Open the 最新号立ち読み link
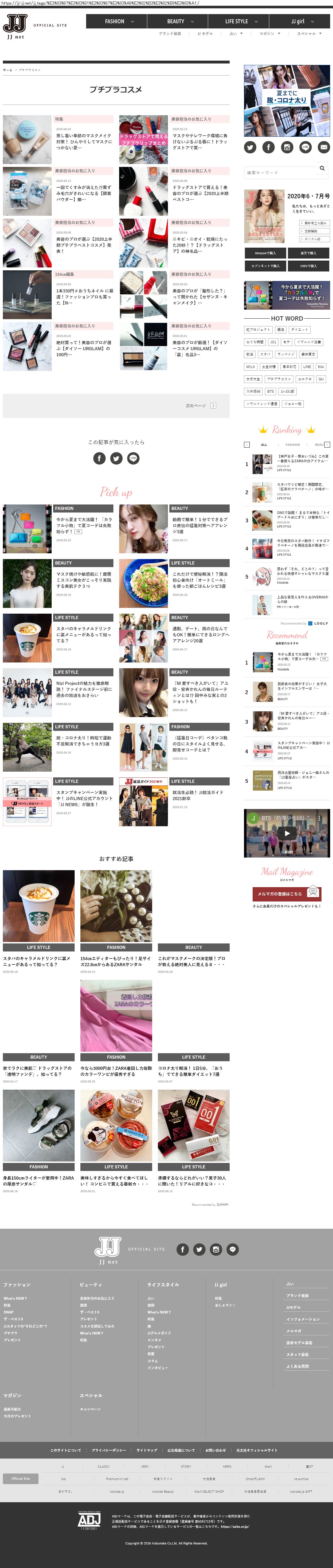Image resolution: width=333 pixels, height=1568 pixels. click(313, 223)
